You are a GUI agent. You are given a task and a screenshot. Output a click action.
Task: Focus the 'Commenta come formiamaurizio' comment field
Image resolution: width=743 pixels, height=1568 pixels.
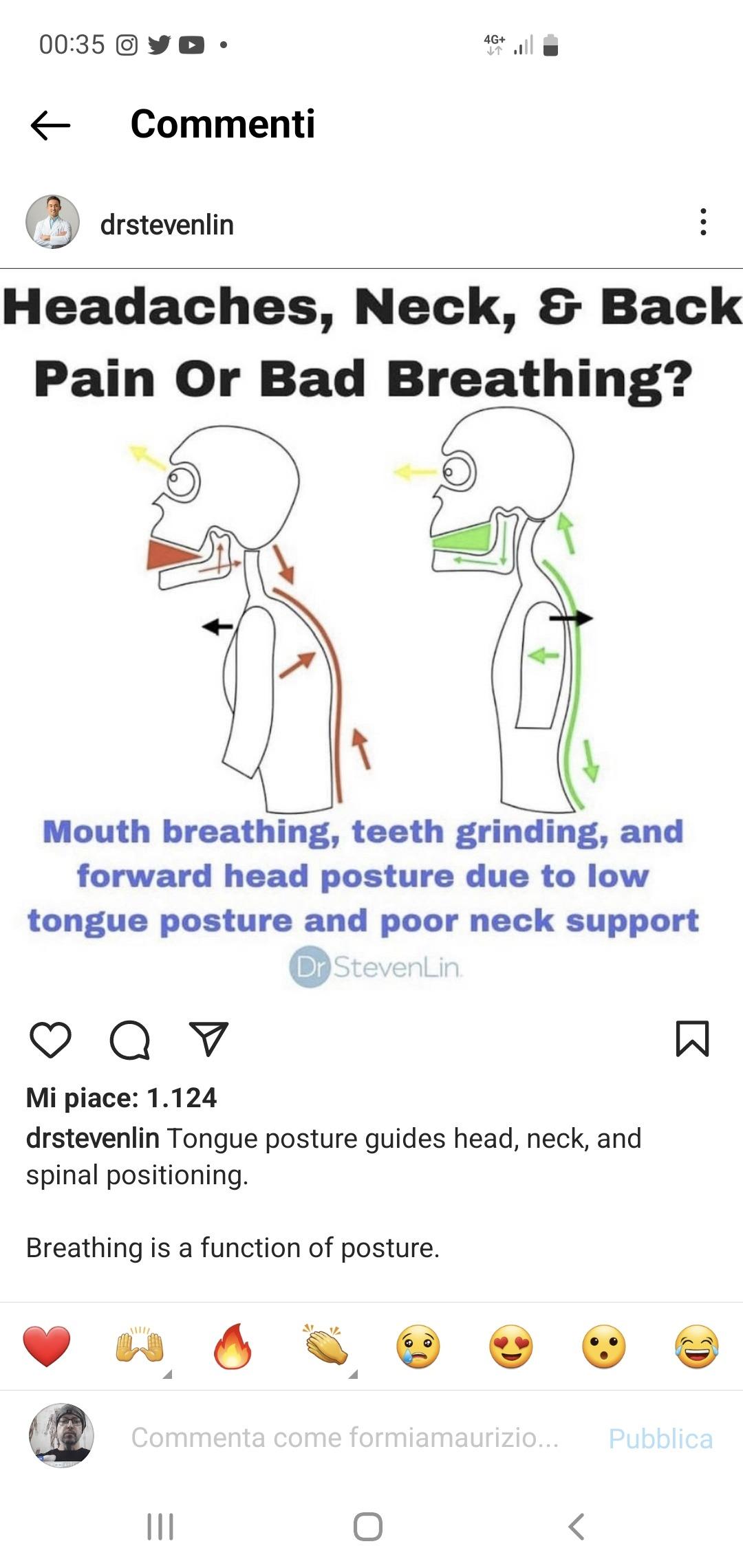[x=344, y=1437]
